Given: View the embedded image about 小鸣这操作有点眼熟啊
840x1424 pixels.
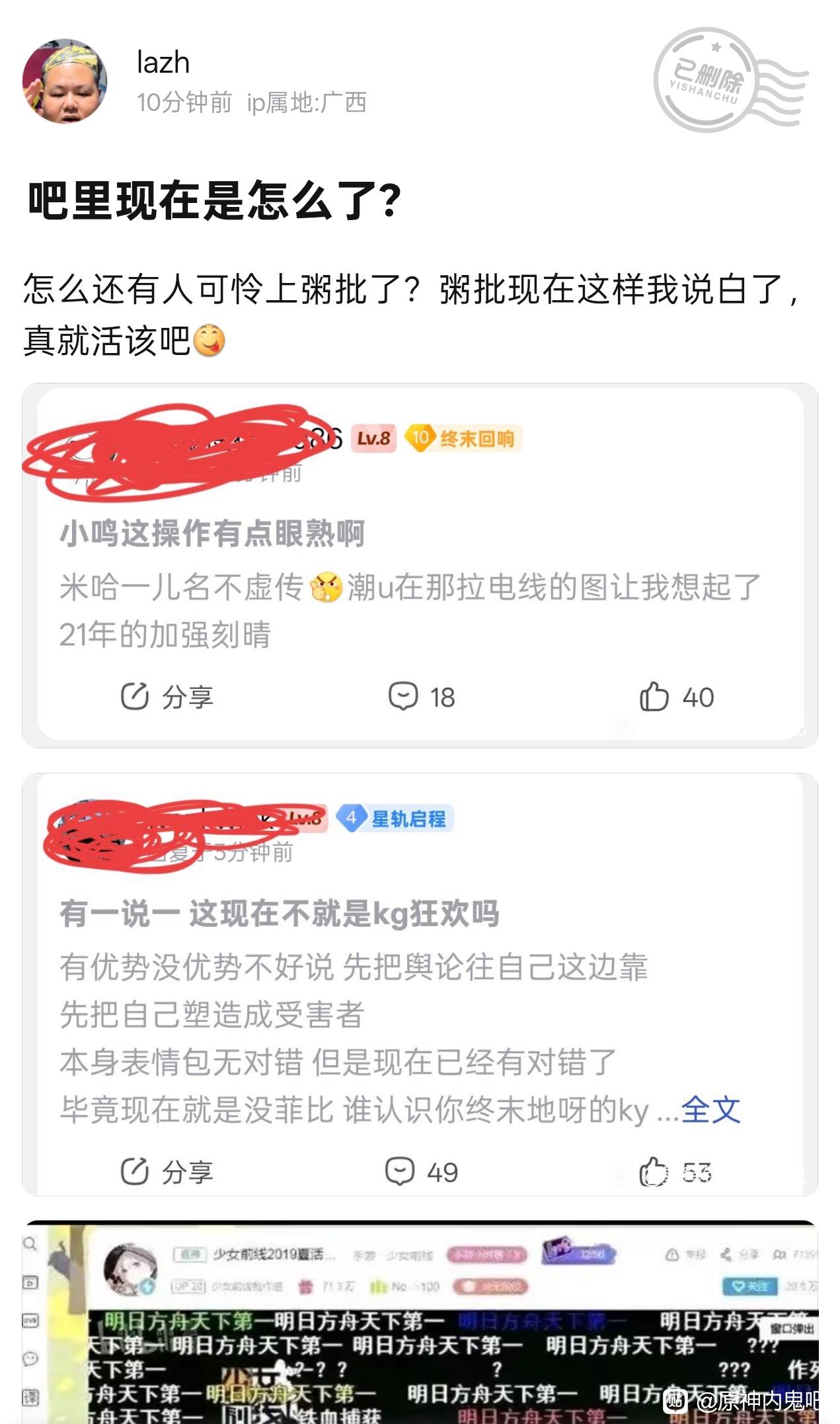Looking at the screenshot, I should [420, 565].
